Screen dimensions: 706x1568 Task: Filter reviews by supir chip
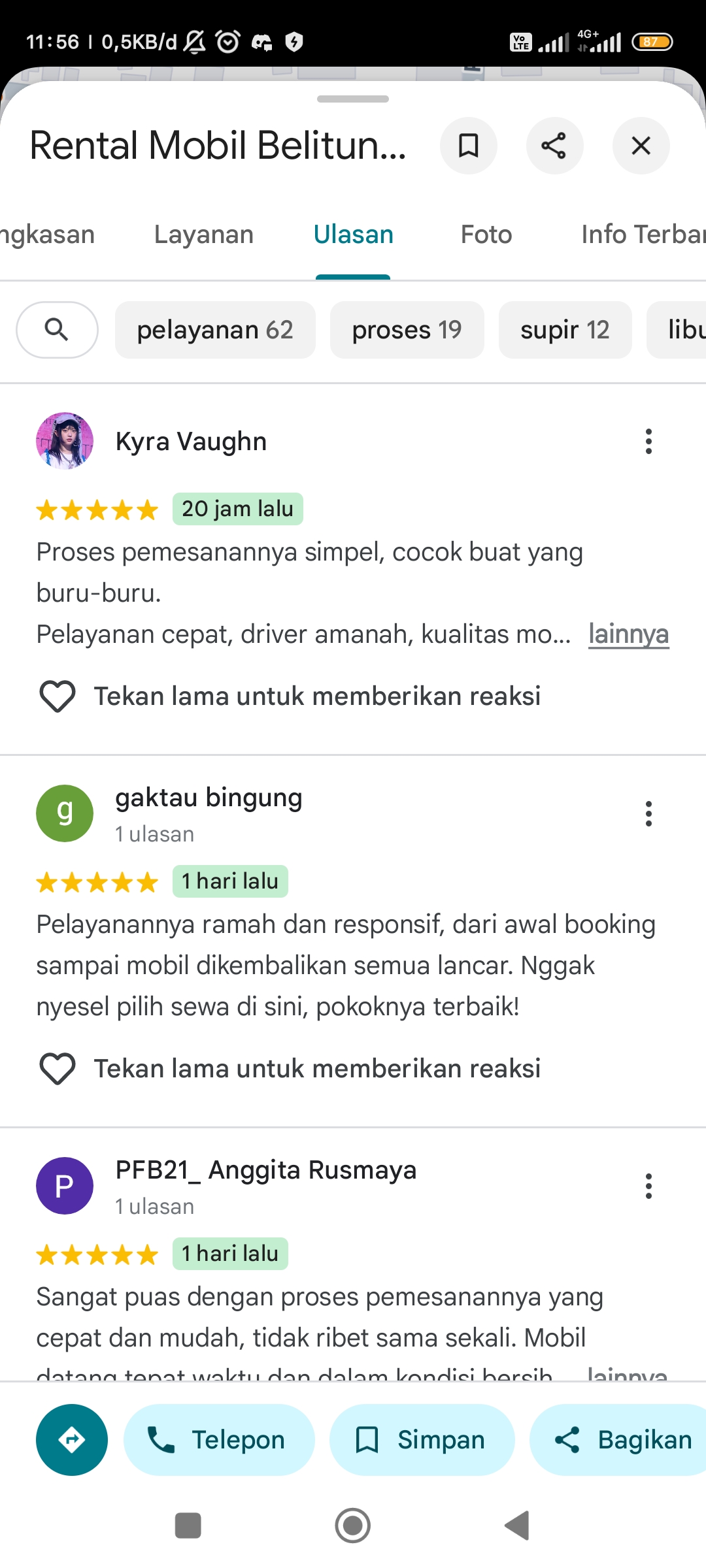point(565,330)
